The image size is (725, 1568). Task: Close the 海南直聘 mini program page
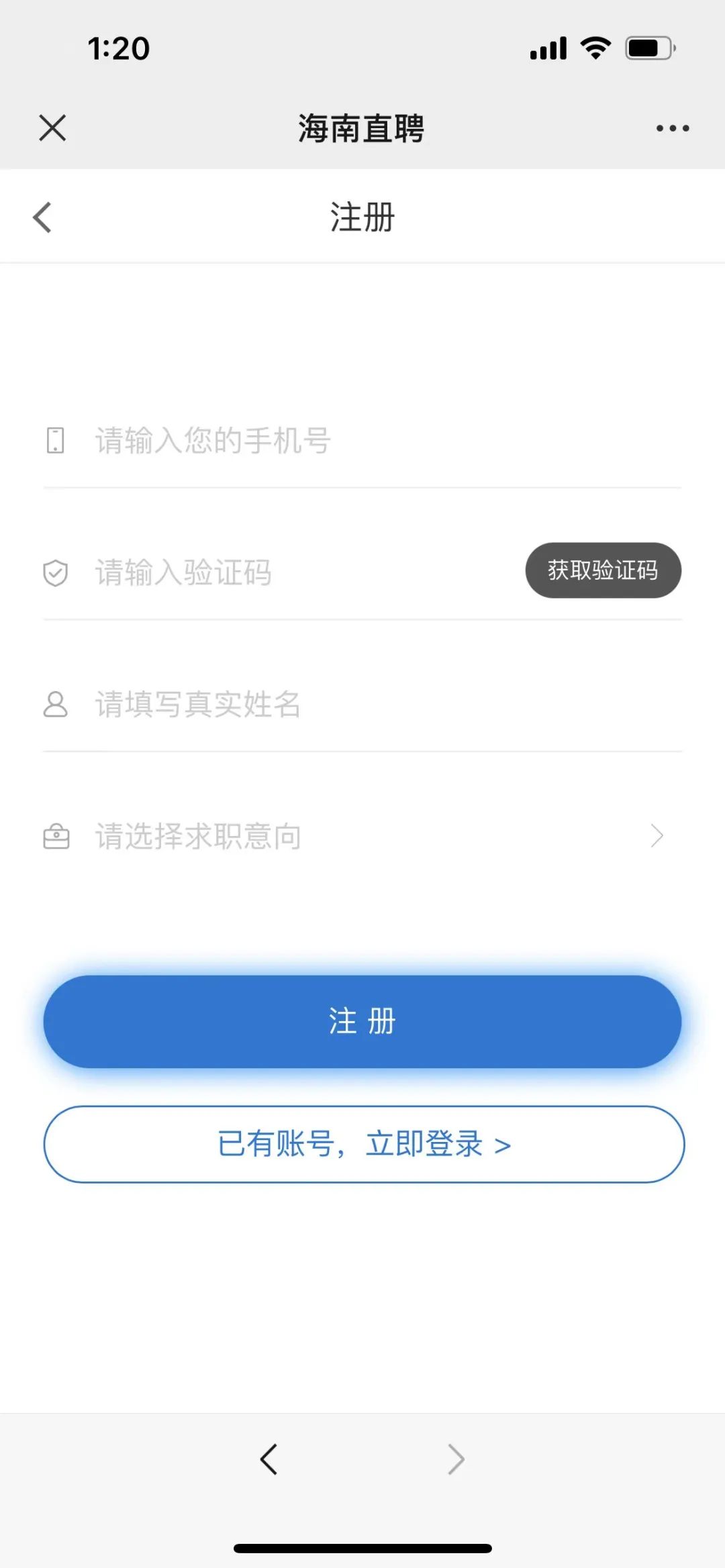52,127
